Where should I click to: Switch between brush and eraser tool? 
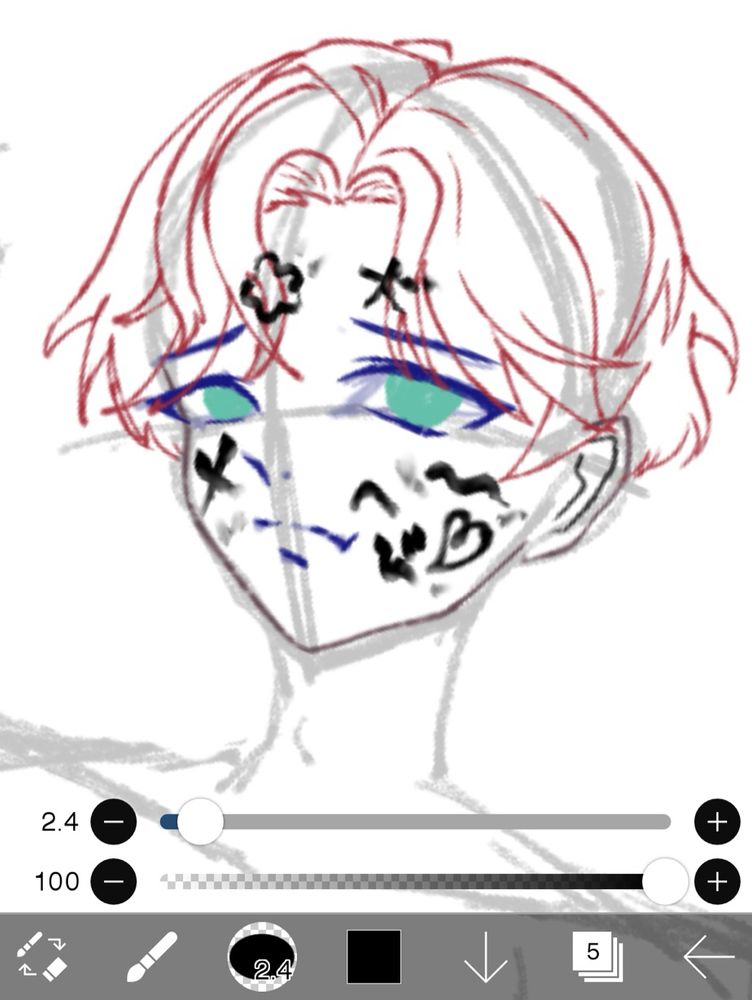42,957
